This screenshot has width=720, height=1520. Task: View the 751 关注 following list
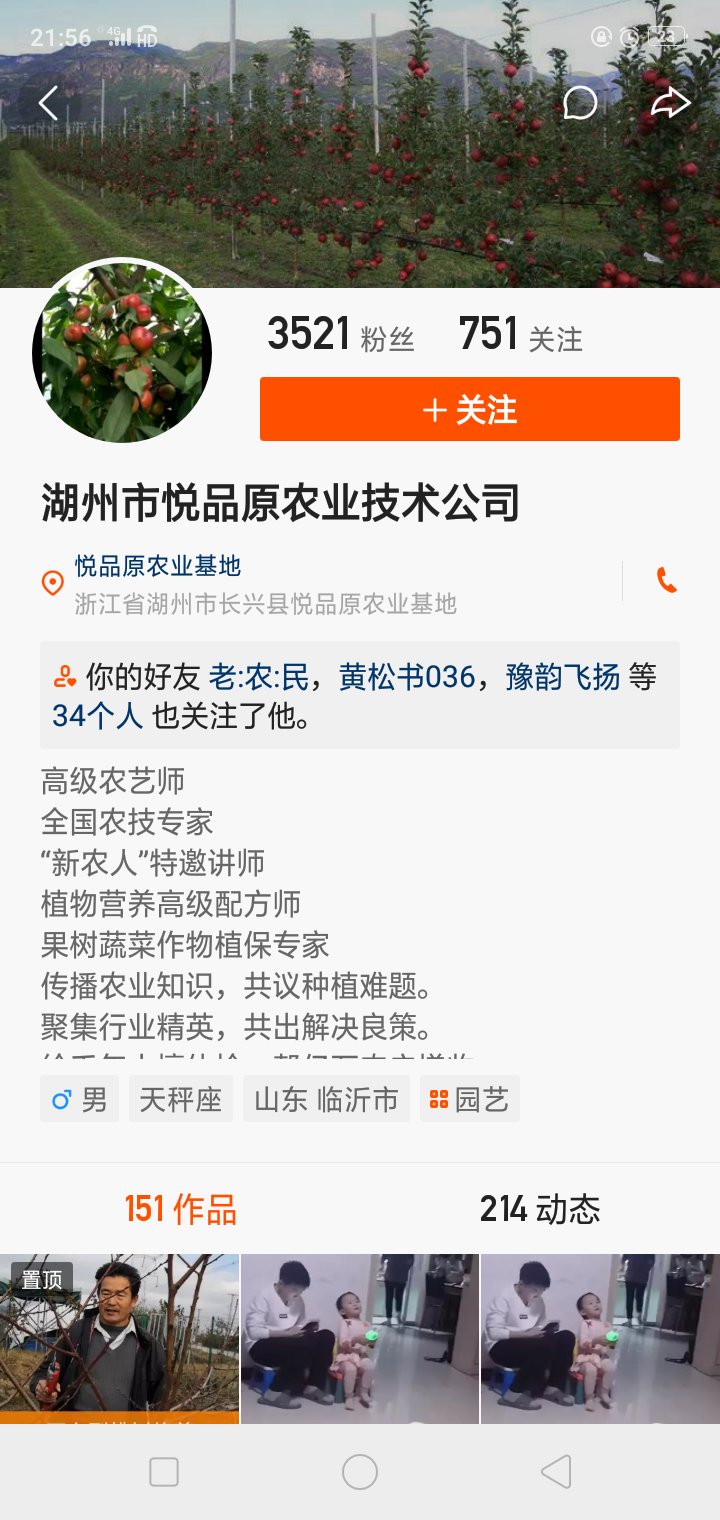520,335
